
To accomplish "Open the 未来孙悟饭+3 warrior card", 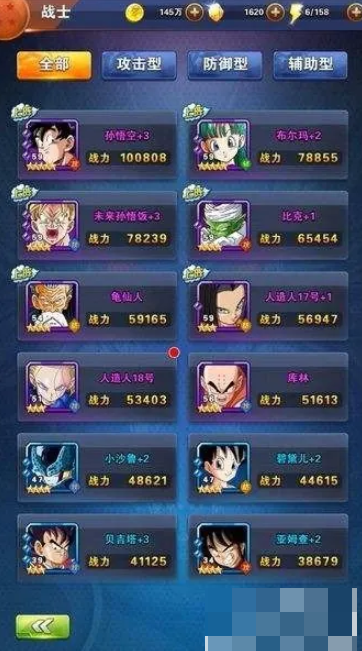I will click(97, 226).
